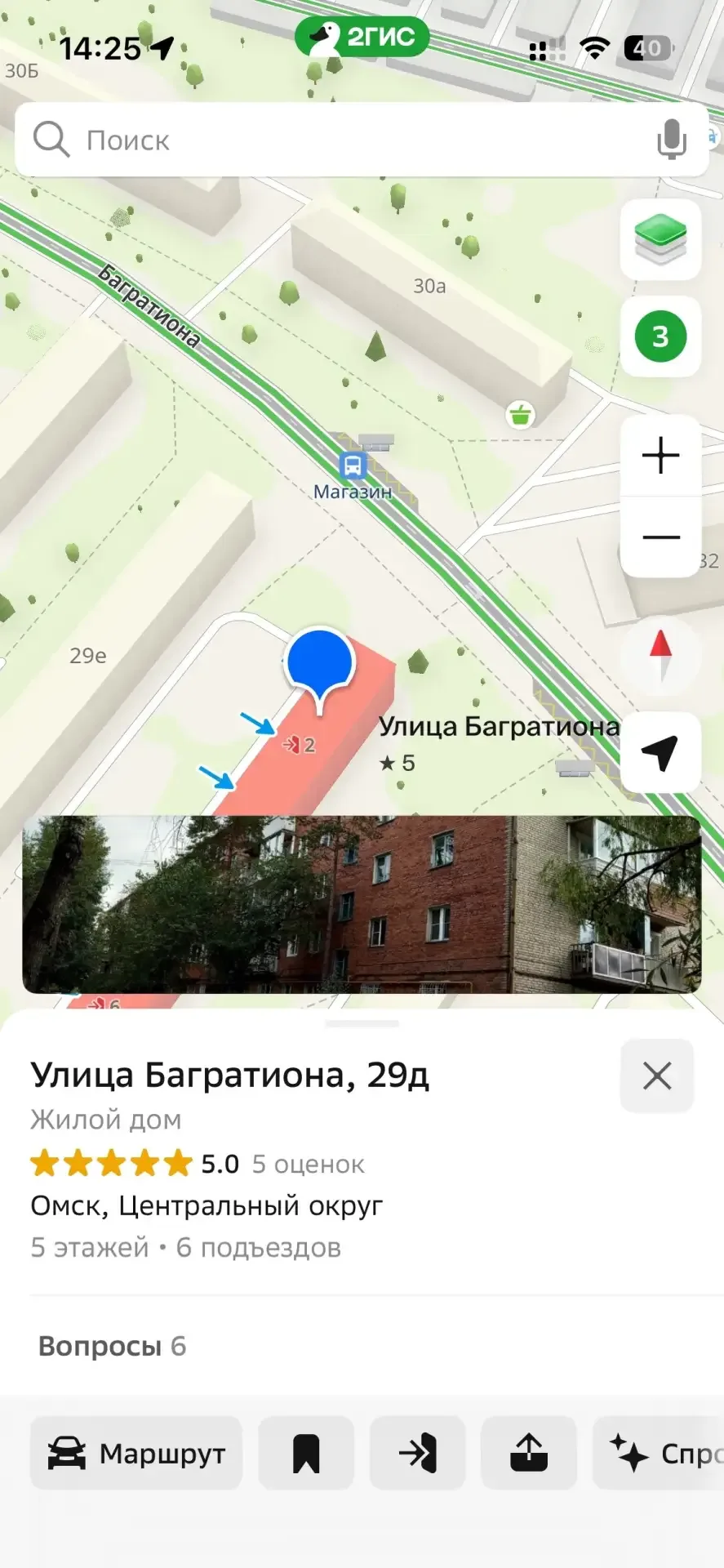
Task: Open the Магазин bus stop marker
Action: [353, 467]
